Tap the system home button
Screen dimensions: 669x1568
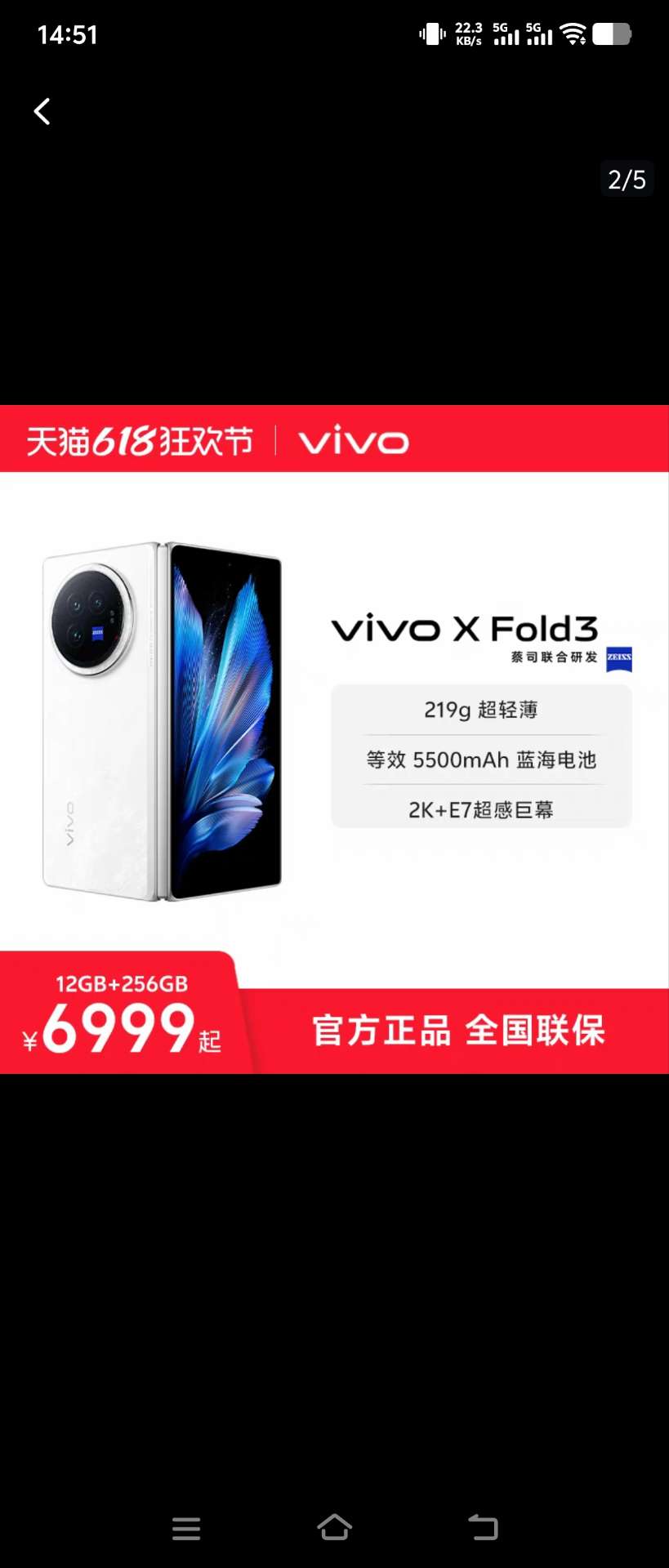(x=334, y=1527)
